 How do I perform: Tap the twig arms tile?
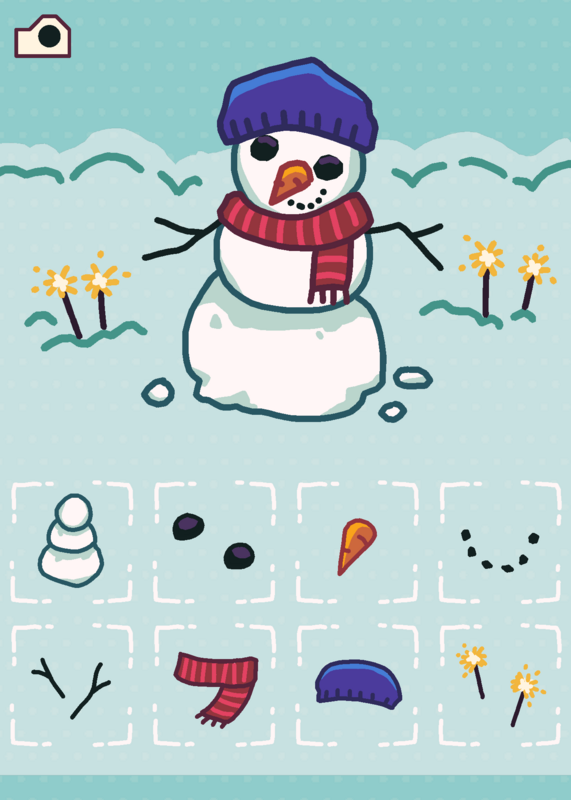pos(71,685)
